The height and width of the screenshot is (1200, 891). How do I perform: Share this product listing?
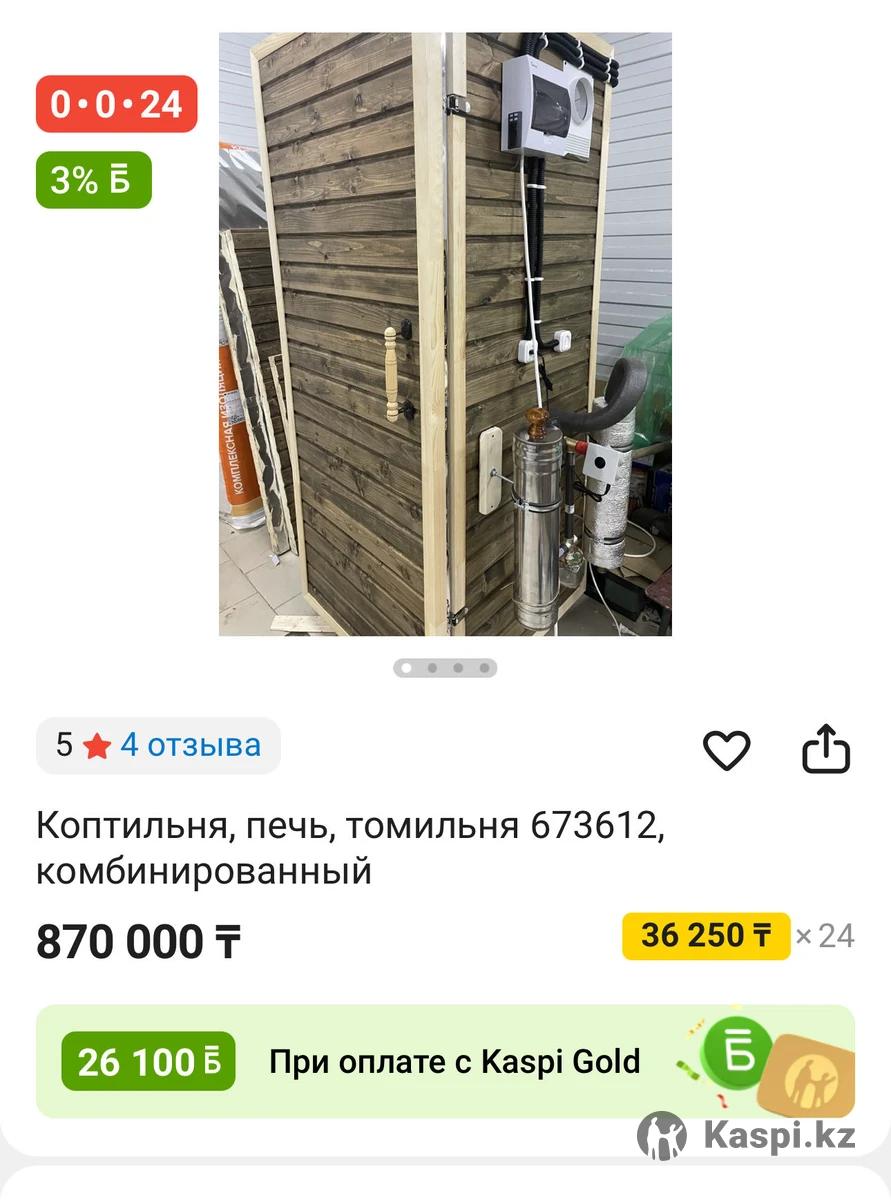click(x=826, y=750)
